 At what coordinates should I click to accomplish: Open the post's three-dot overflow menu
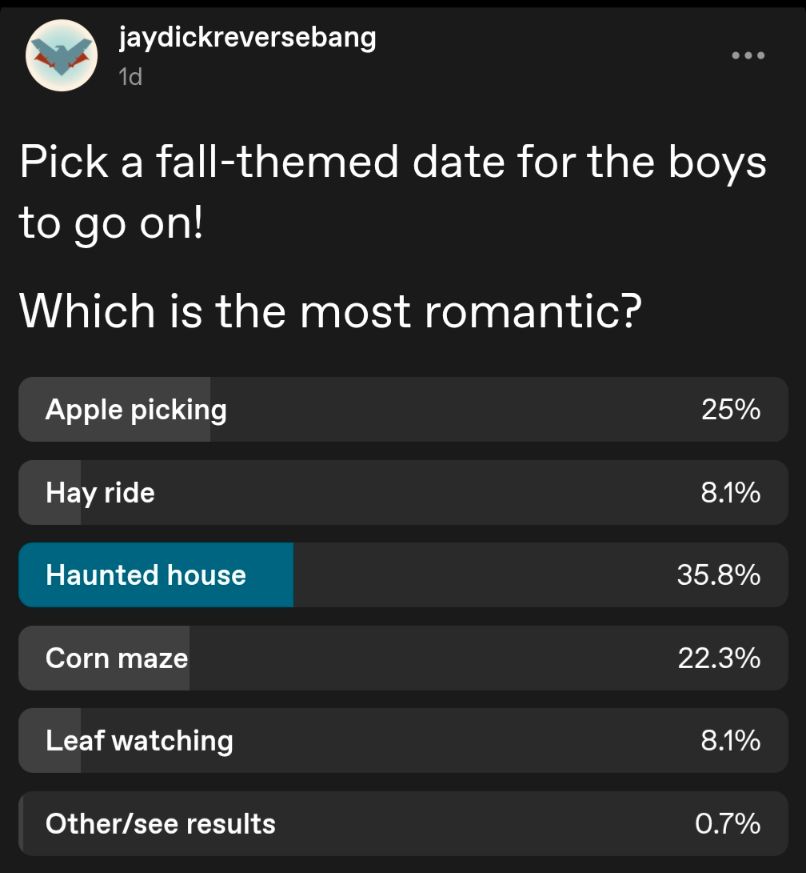point(748,55)
